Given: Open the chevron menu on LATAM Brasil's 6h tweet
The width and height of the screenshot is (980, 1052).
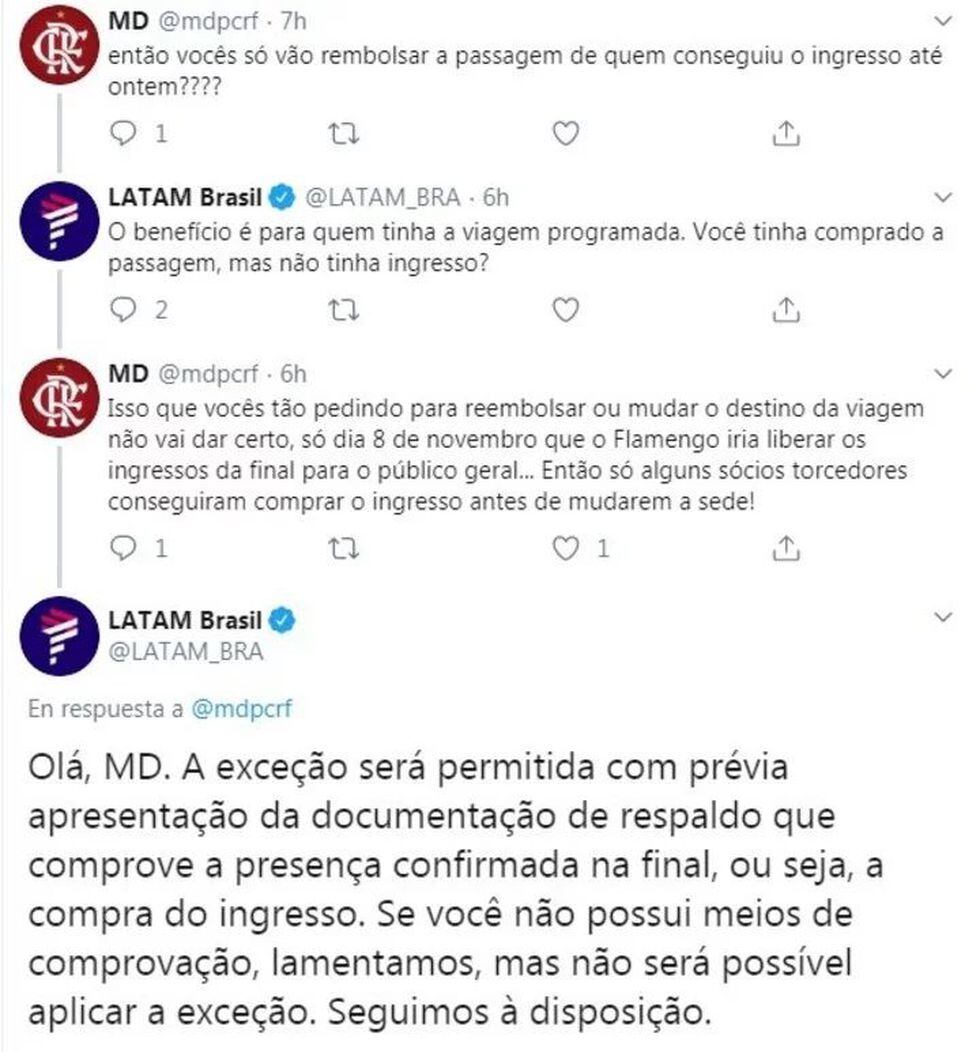Looking at the screenshot, I should pyautogui.click(x=943, y=197).
